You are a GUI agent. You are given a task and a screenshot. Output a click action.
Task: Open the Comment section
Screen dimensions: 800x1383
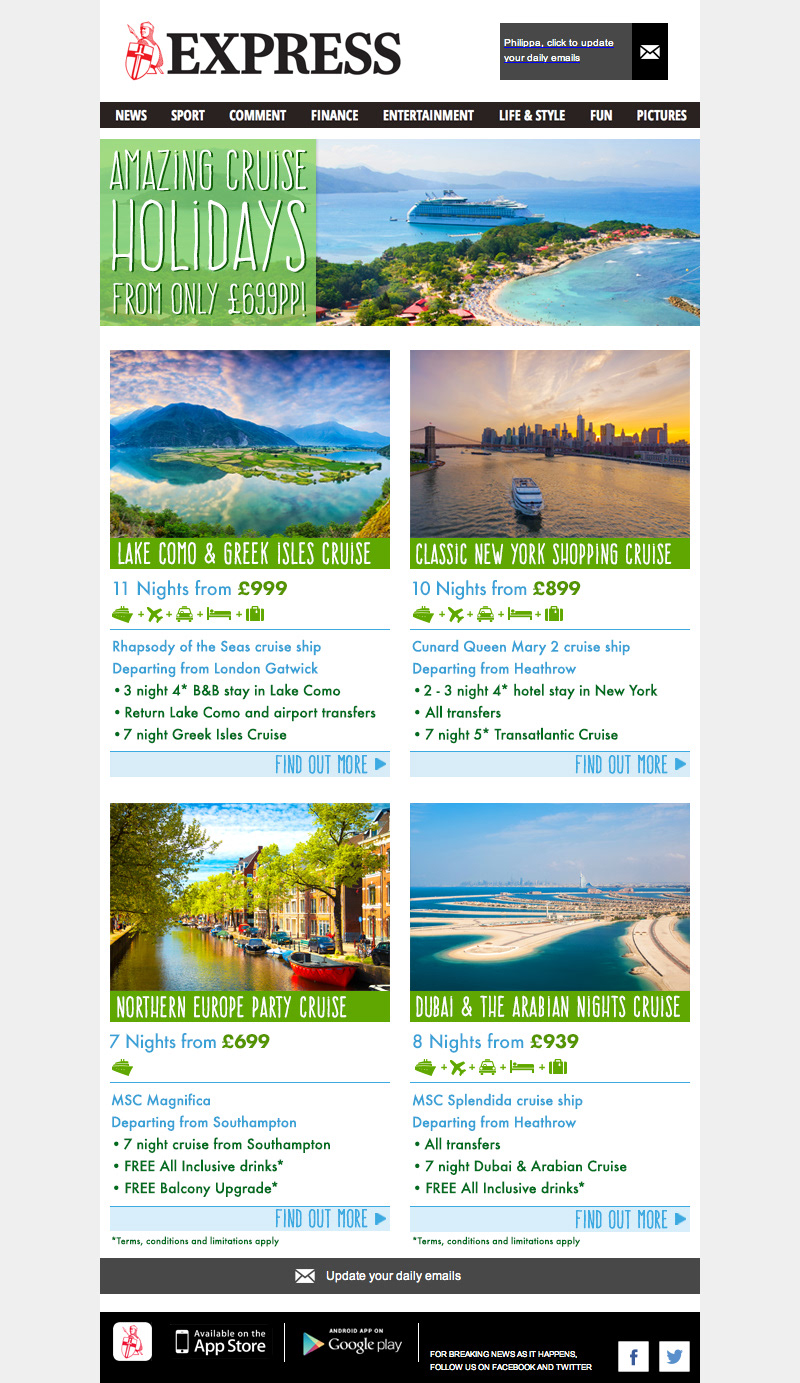[x=258, y=115]
